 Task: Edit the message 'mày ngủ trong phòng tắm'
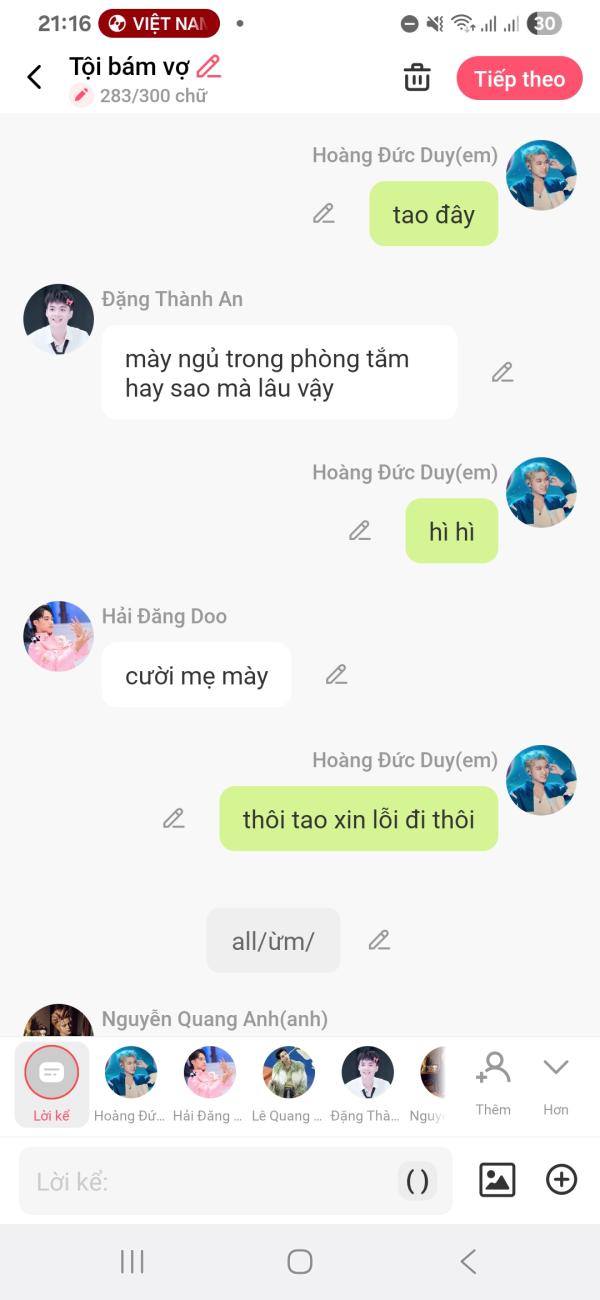point(502,373)
